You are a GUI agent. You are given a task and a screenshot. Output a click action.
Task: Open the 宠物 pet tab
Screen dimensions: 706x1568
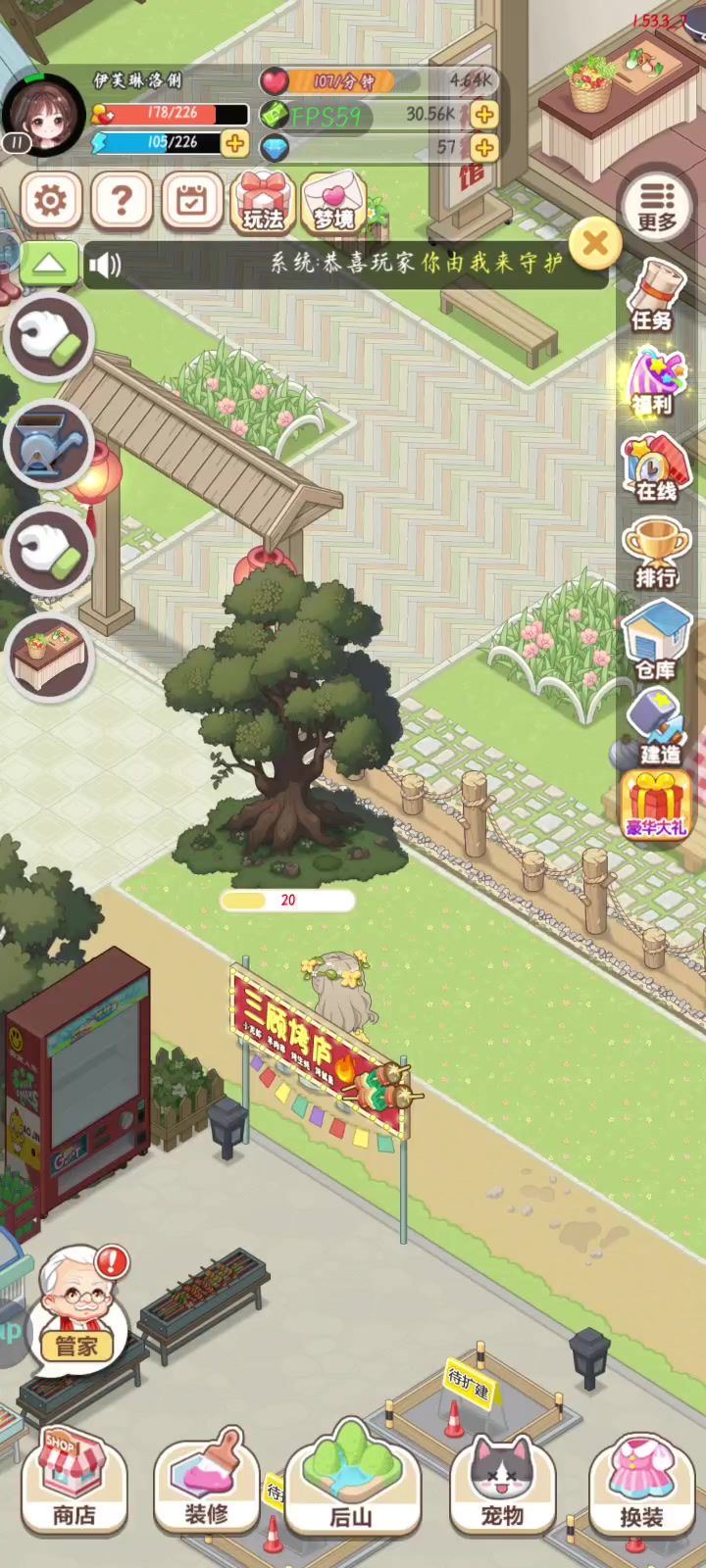click(502, 1480)
